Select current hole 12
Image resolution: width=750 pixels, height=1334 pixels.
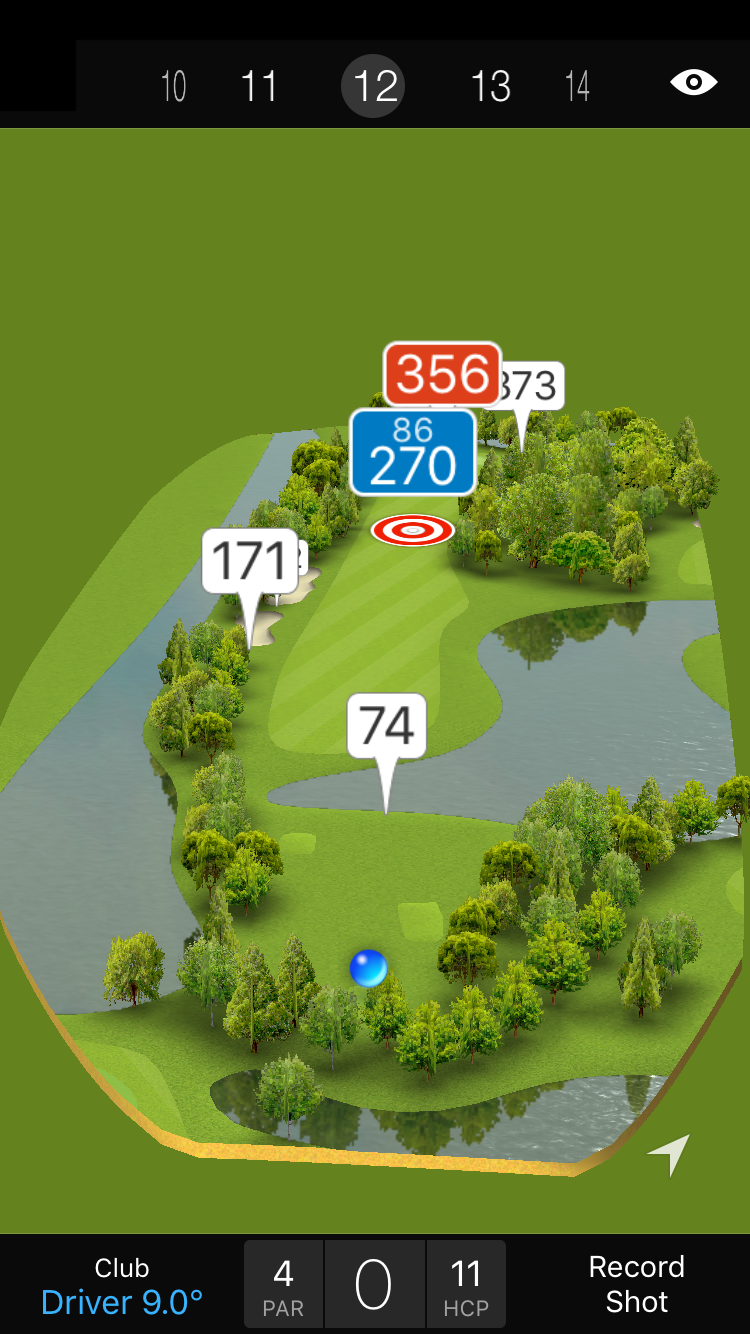tap(375, 86)
